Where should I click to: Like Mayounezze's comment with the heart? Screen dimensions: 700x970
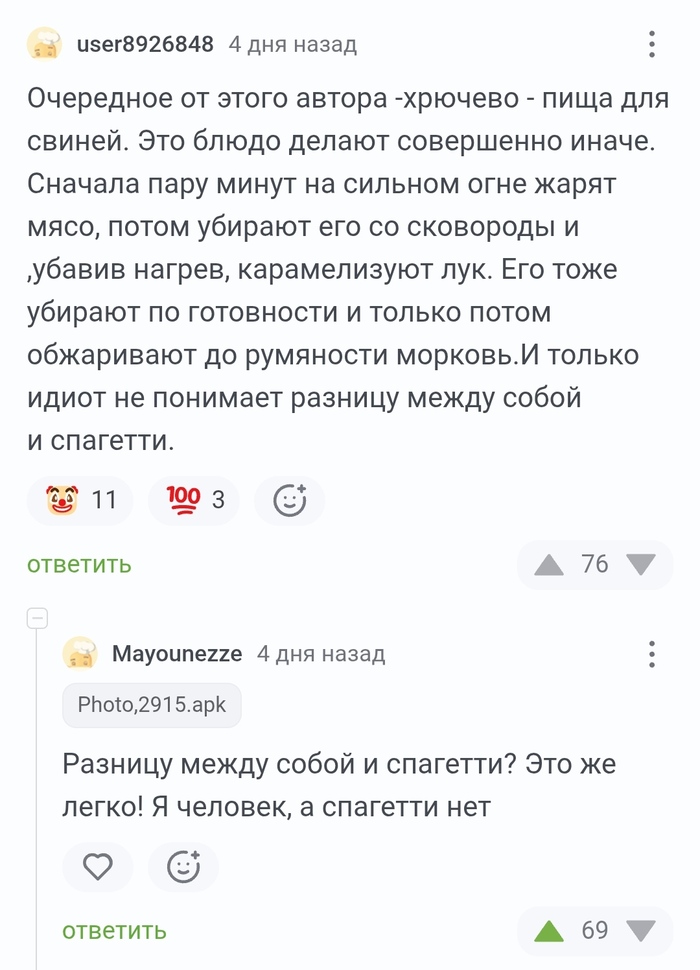click(97, 867)
